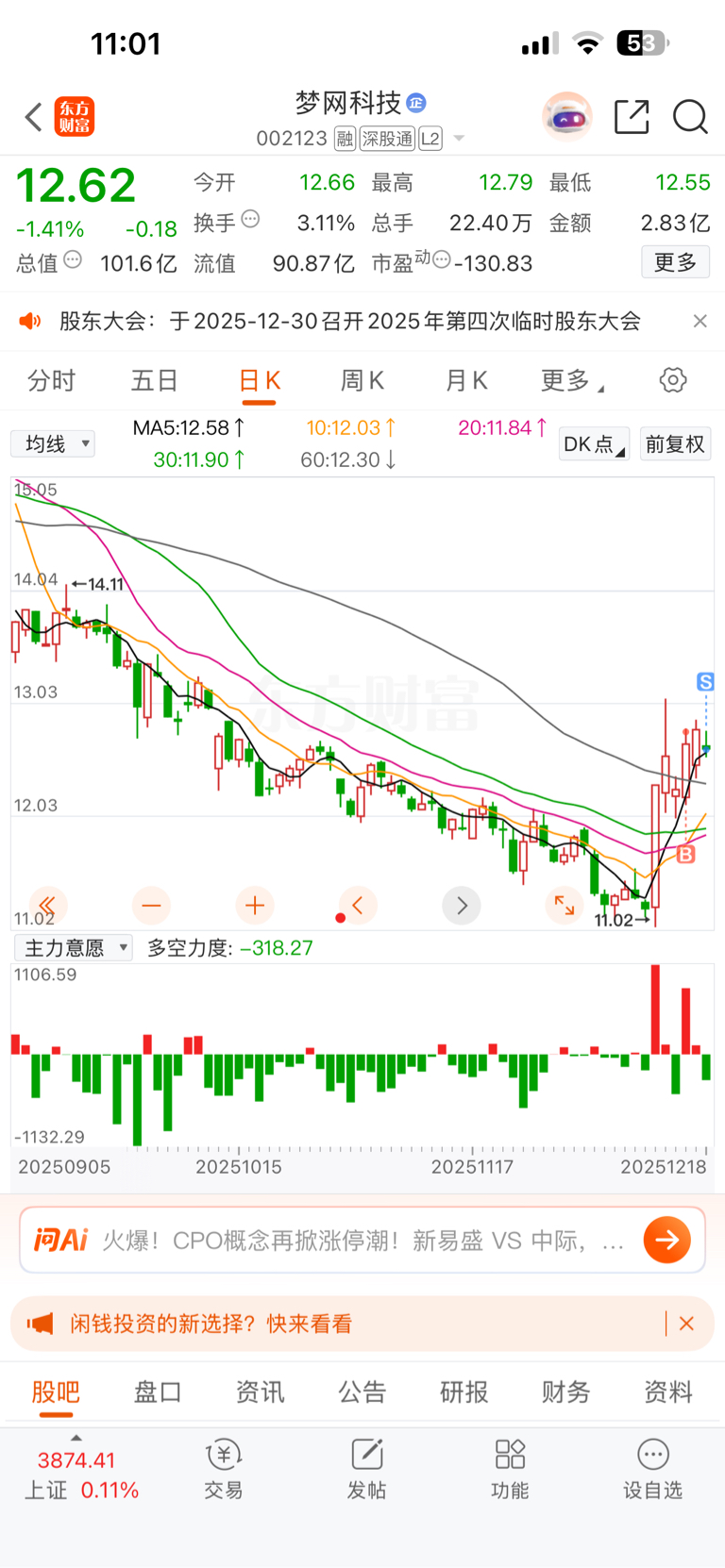725x1568 pixels.
Task: Close the 闲钱投资 promo banner
Action: click(x=686, y=1324)
